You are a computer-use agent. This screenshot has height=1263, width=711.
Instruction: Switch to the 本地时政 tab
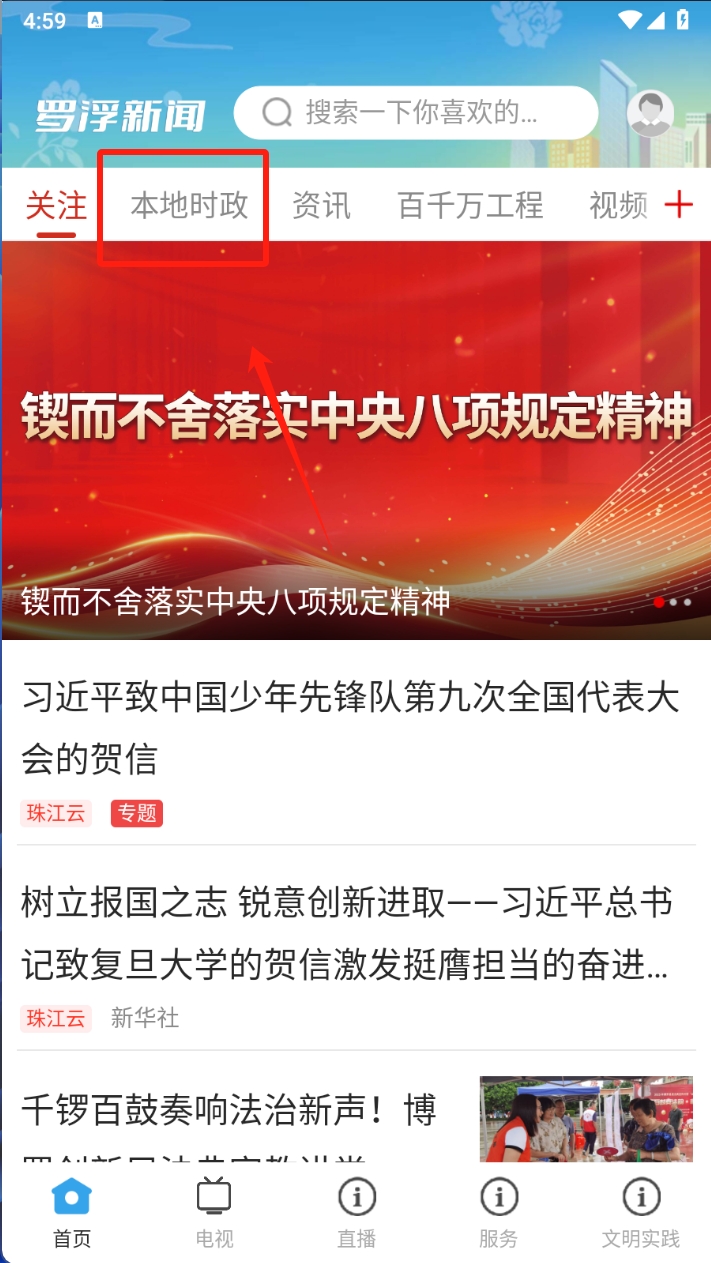189,206
